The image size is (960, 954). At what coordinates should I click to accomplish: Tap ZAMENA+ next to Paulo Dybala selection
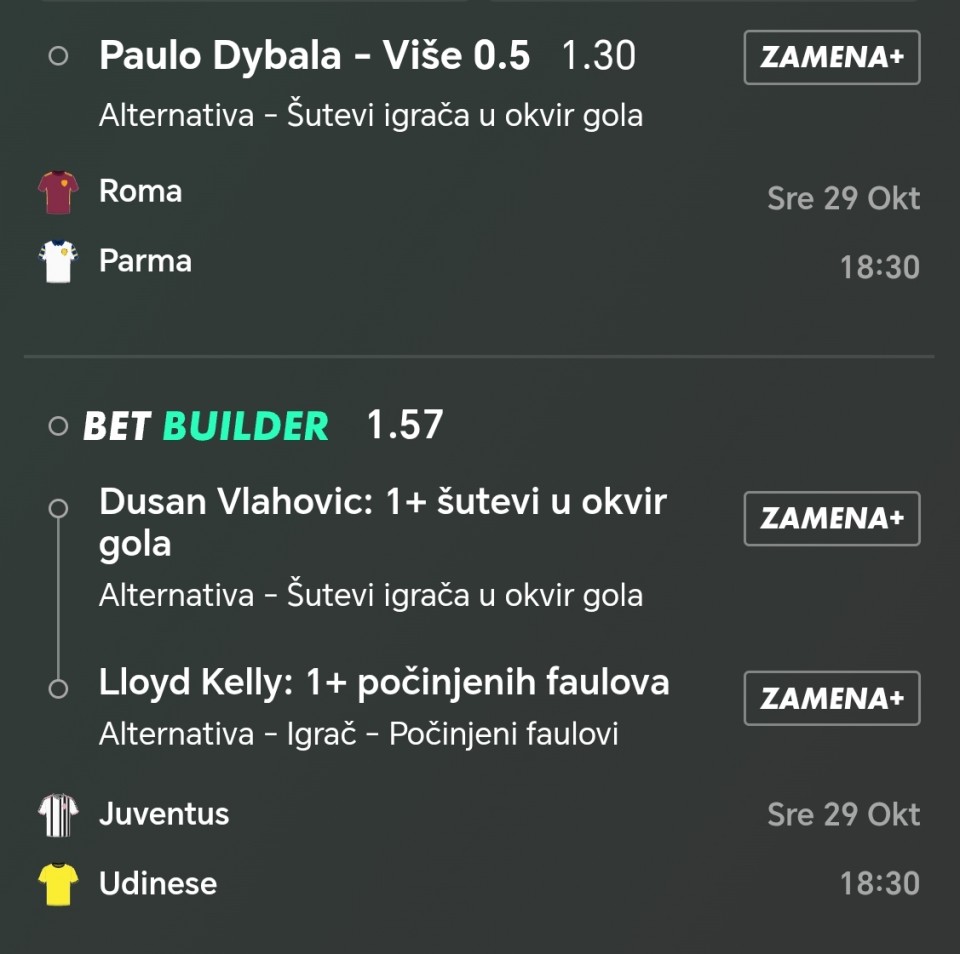(x=831, y=57)
